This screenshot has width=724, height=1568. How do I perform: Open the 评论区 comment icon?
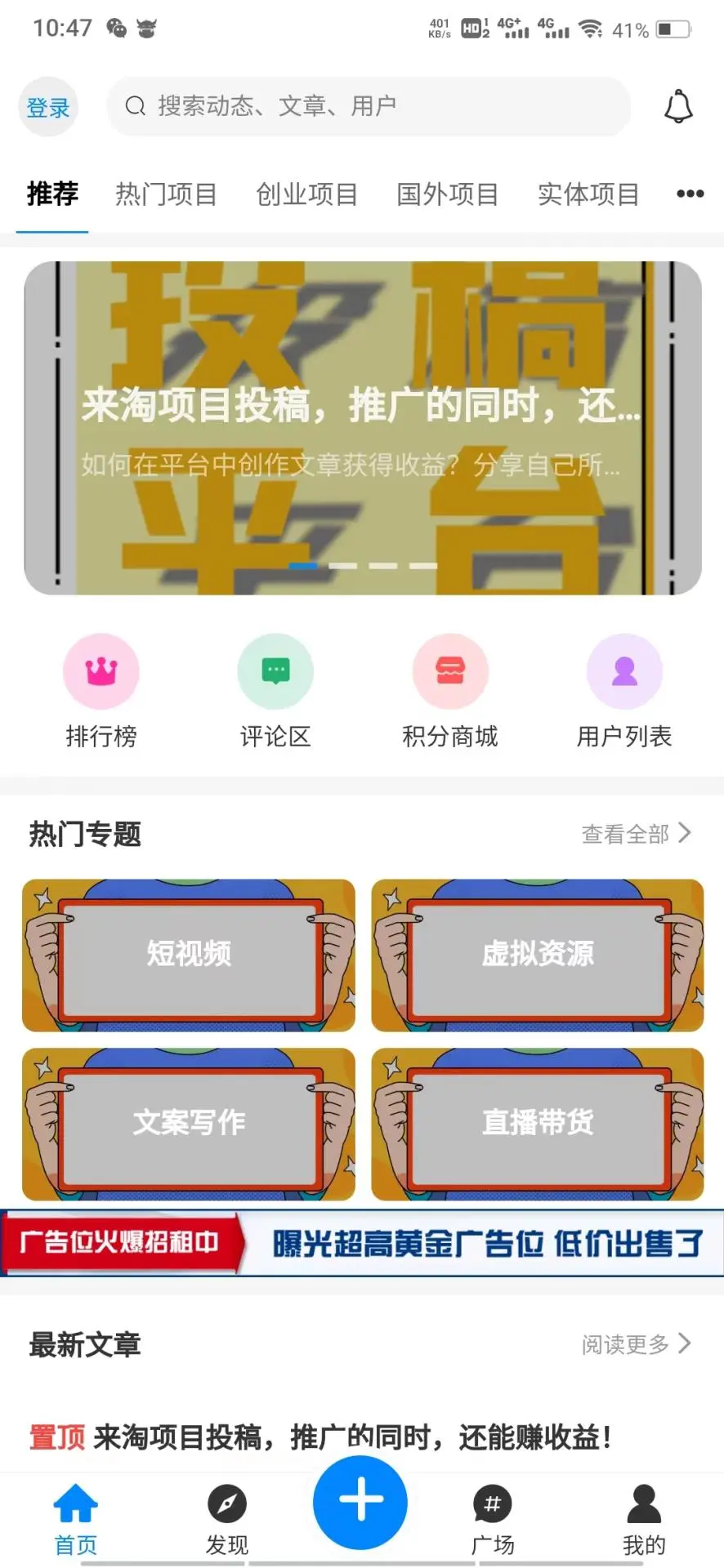pyautogui.click(x=275, y=670)
